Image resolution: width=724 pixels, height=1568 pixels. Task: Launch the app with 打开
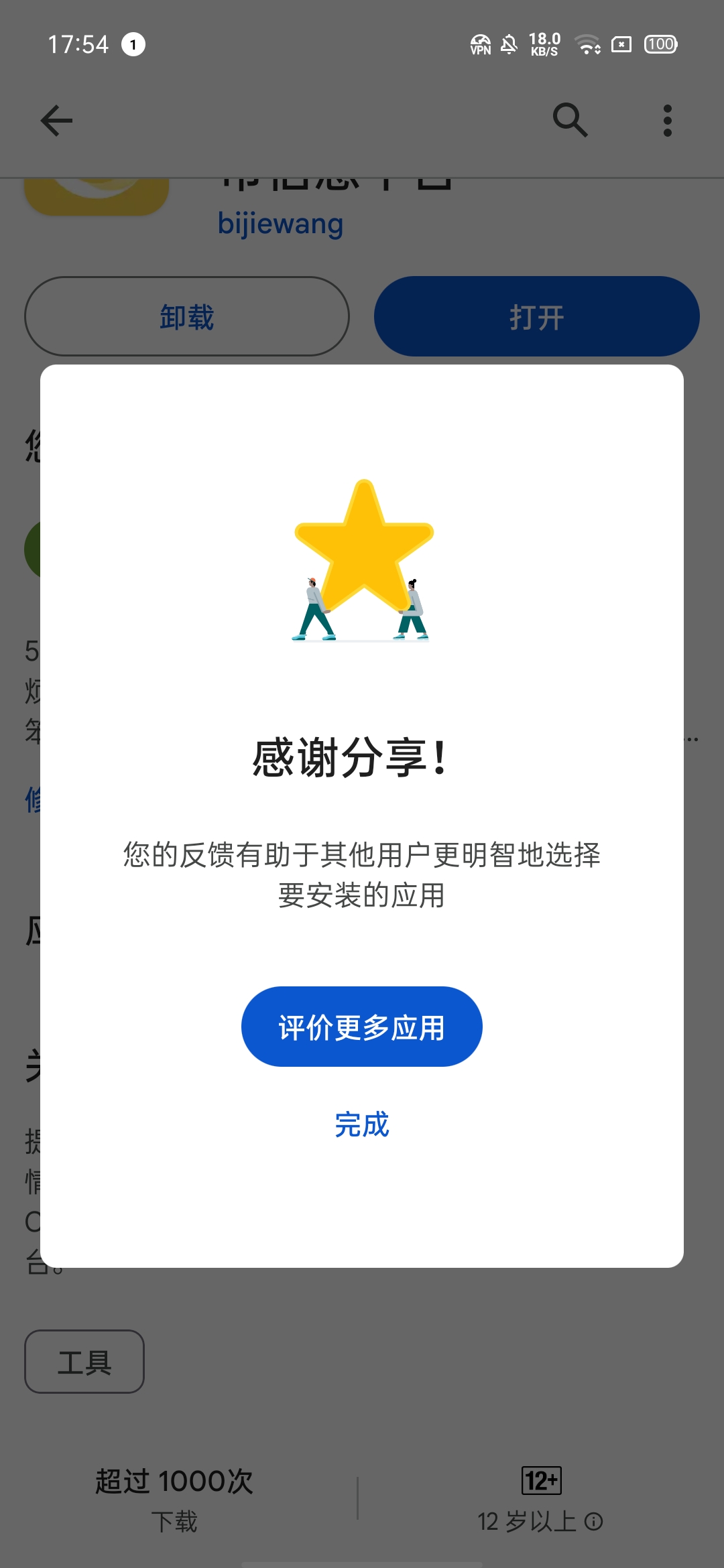click(x=536, y=316)
